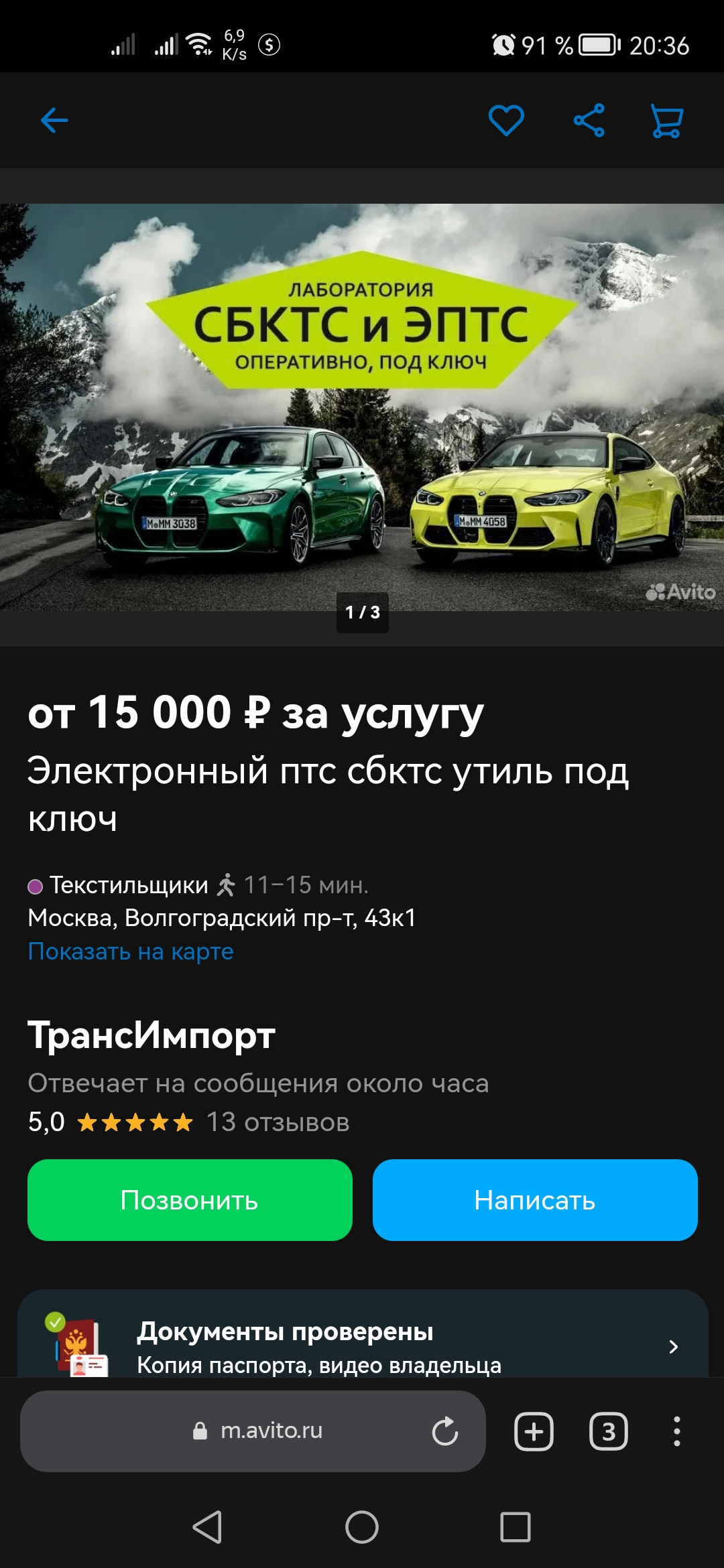Open the listing photo gallery
Screen dimensions: 724x1568
pyautogui.click(x=362, y=407)
